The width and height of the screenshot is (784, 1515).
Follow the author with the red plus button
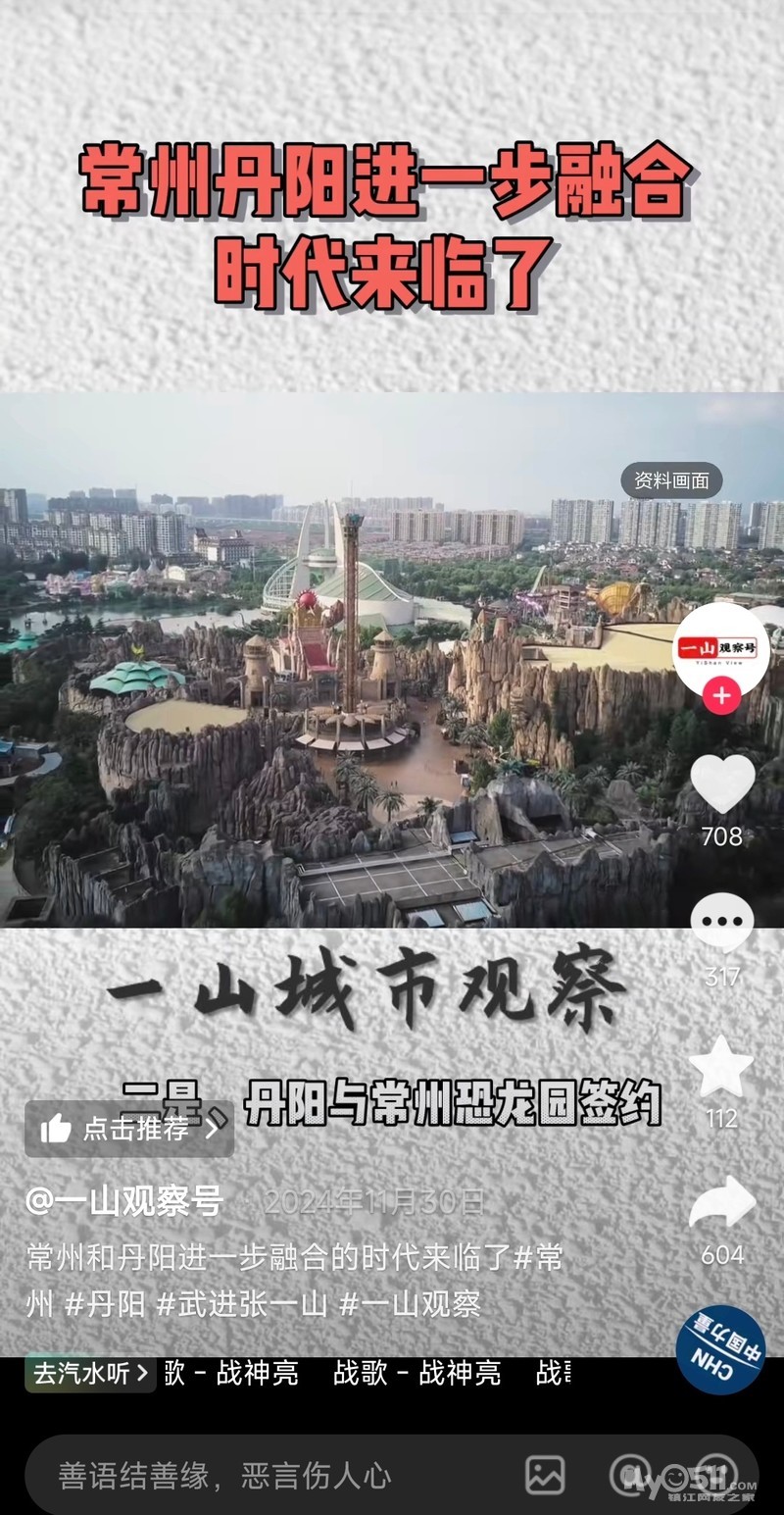(722, 697)
